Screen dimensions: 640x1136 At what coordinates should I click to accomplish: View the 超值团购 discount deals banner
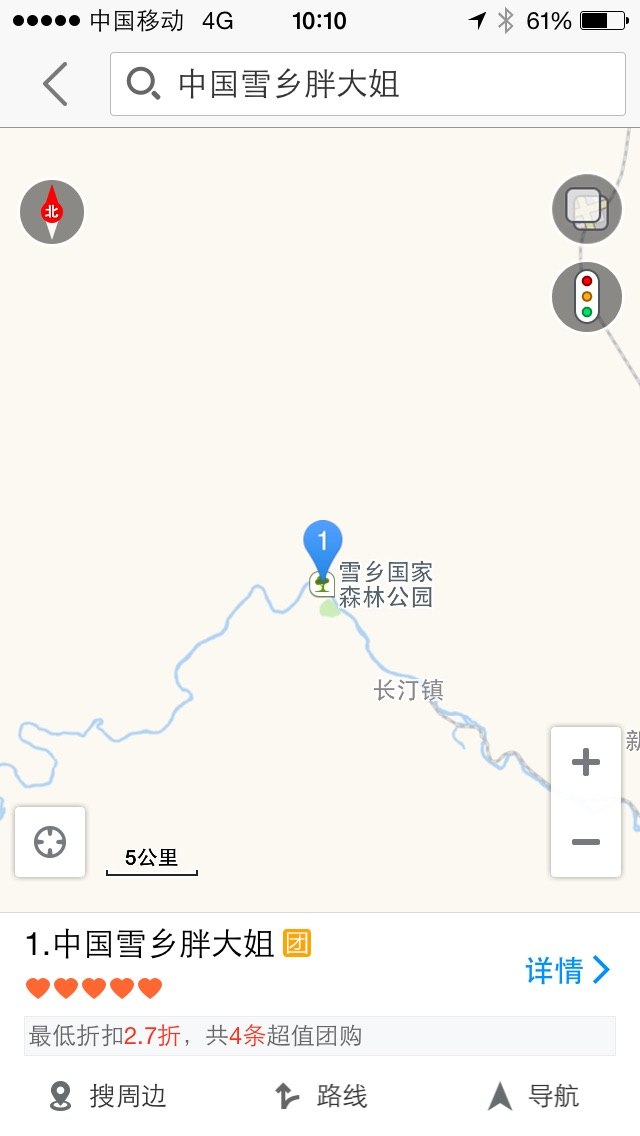(x=320, y=1036)
